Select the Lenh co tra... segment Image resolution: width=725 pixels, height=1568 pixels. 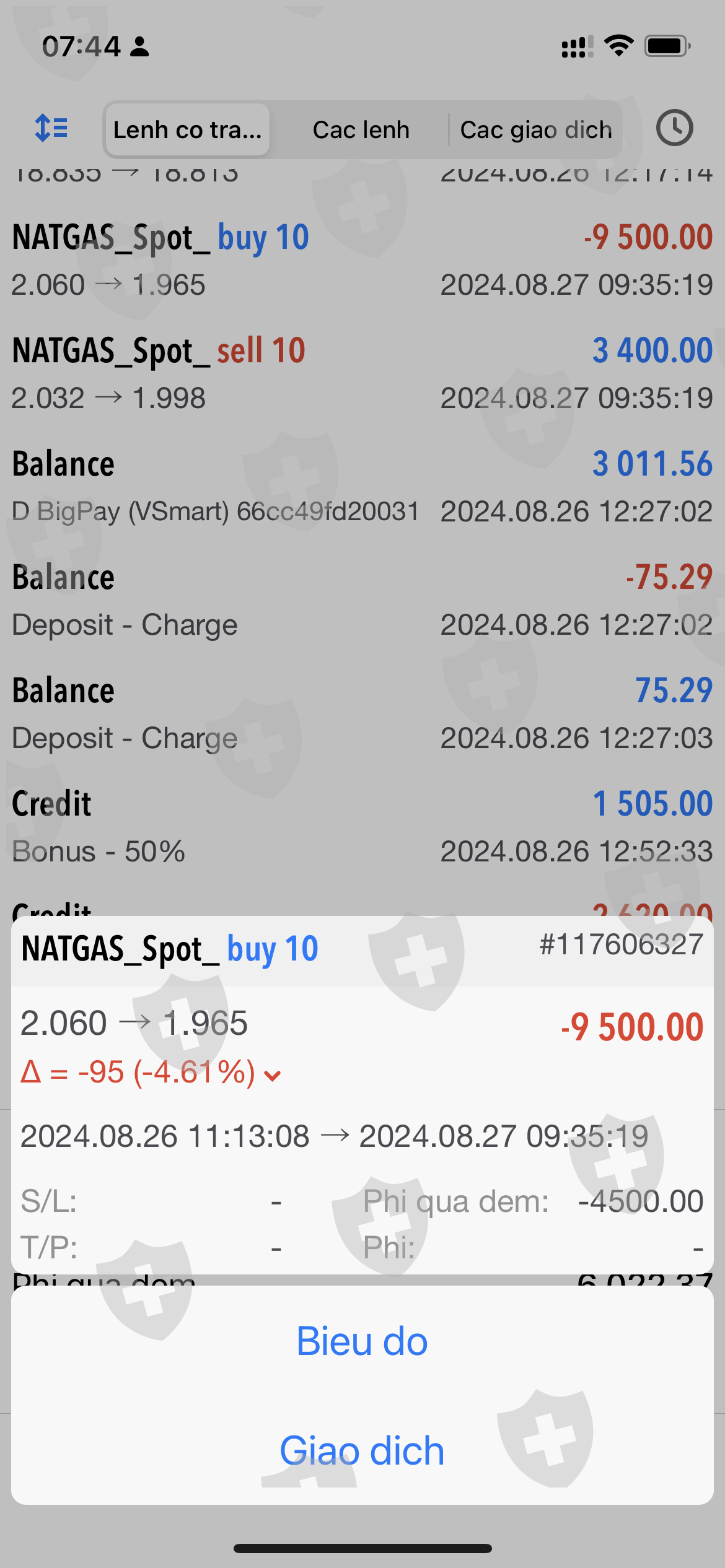[187, 130]
